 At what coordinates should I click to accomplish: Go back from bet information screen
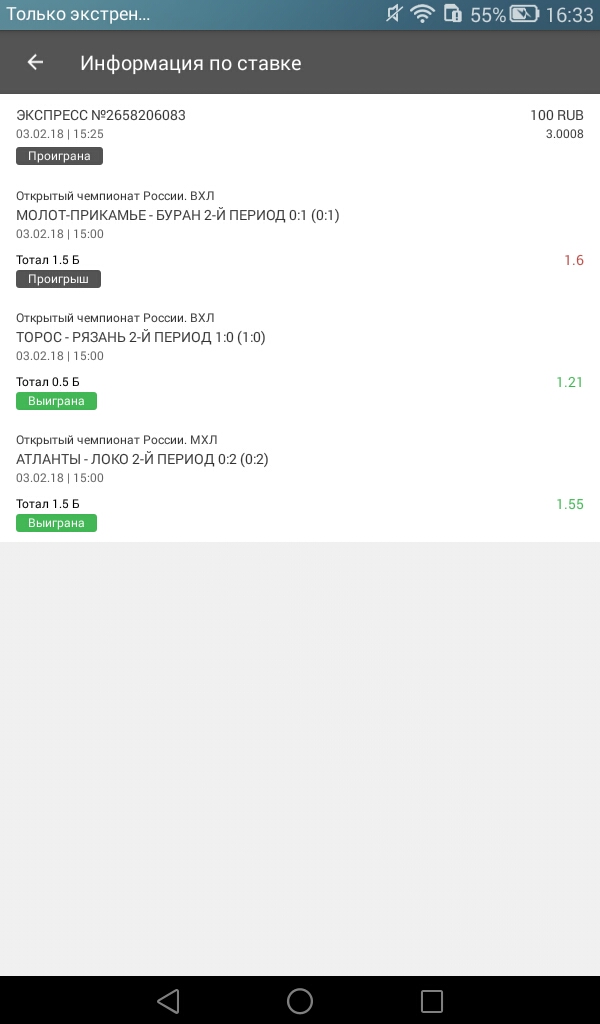35,62
